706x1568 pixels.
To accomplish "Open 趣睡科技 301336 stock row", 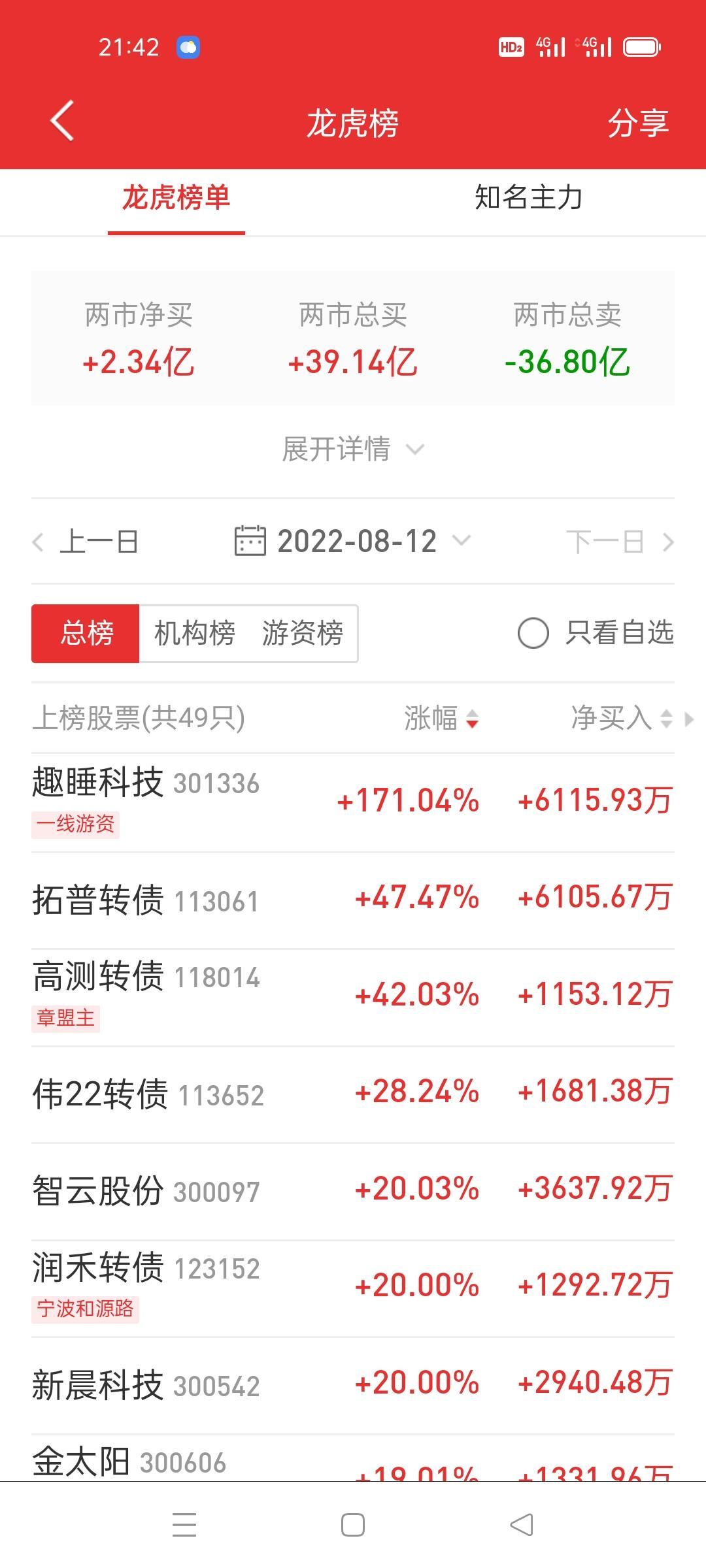I will tap(353, 803).
